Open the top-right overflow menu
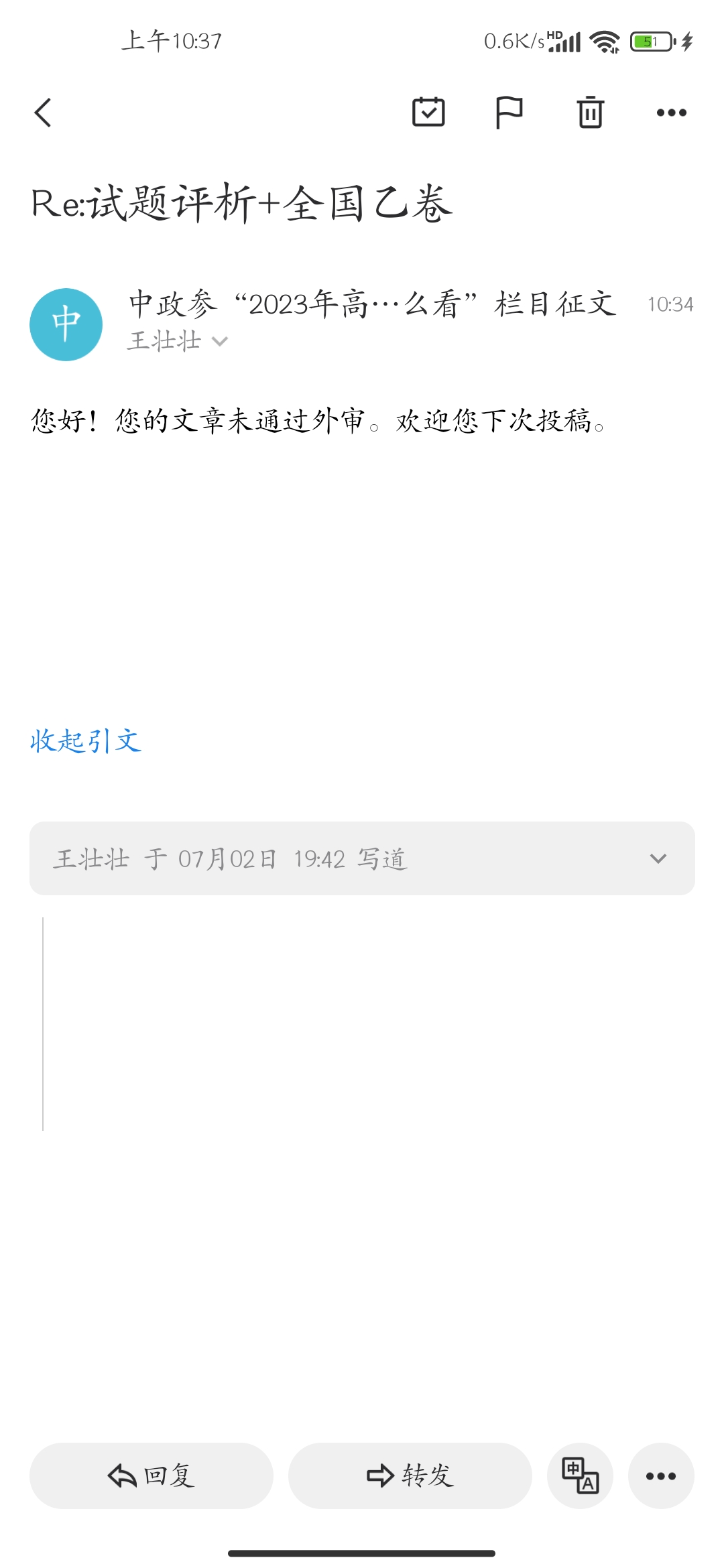Viewport: 724px width, 1568px height. pyautogui.click(x=671, y=113)
